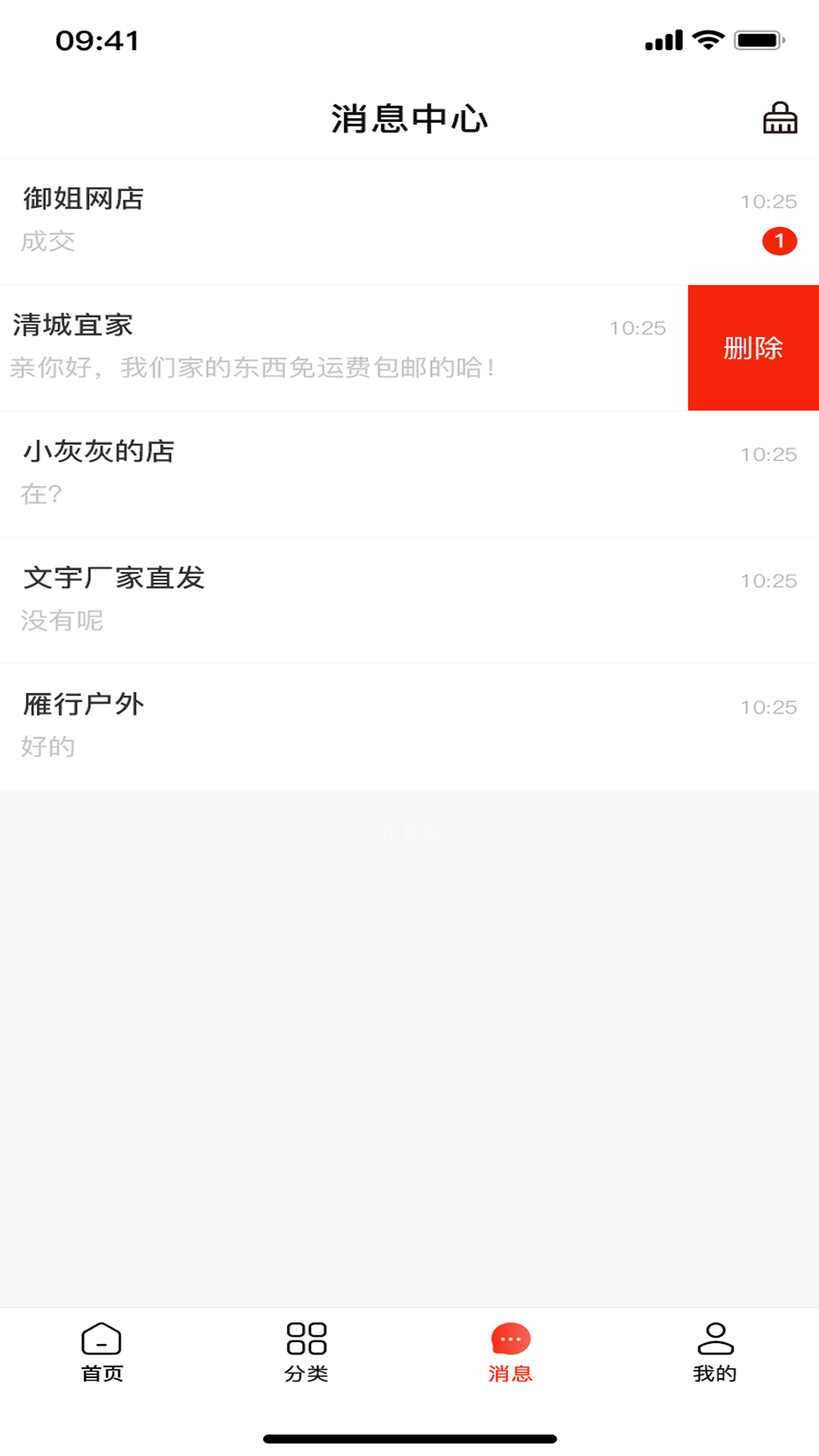View messages from 文宇厂家直发
The height and width of the screenshot is (1456, 819).
pyautogui.click(x=379, y=600)
